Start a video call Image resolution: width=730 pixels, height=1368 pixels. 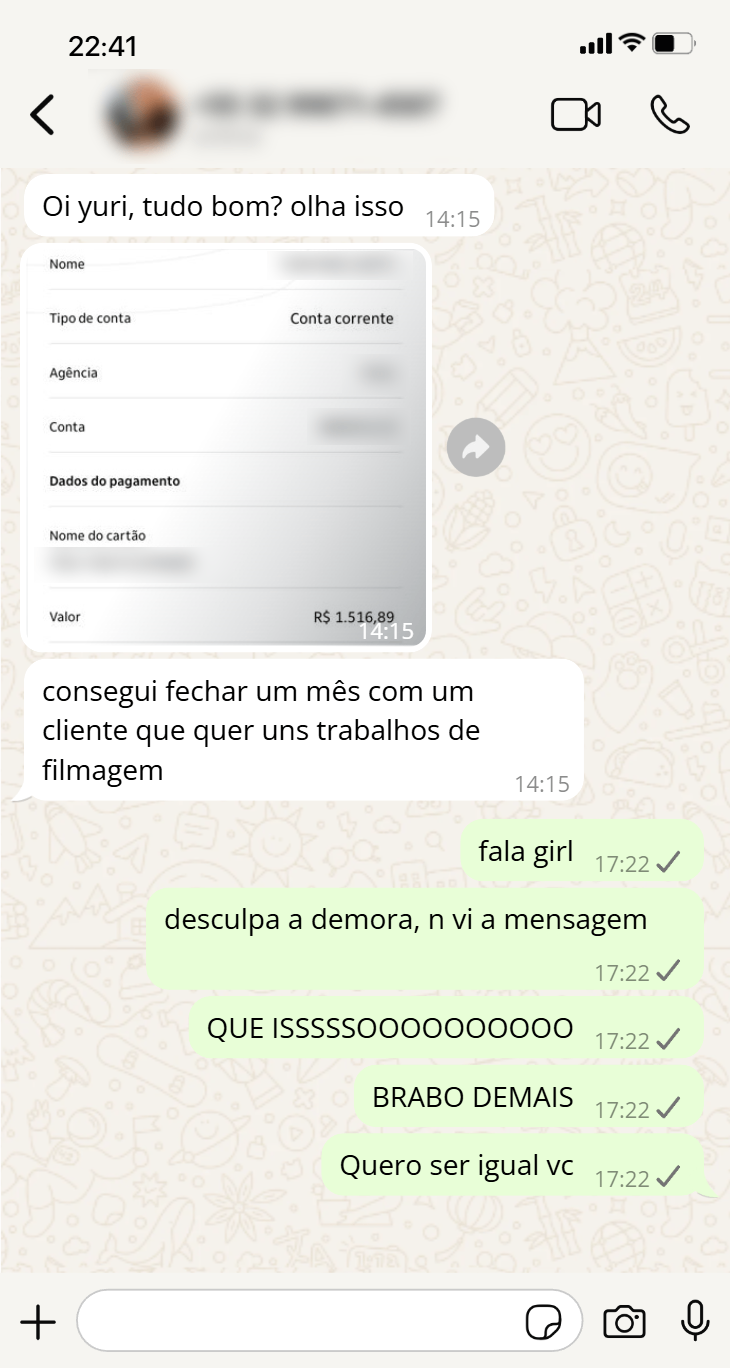pyautogui.click(x=576, y=115)
